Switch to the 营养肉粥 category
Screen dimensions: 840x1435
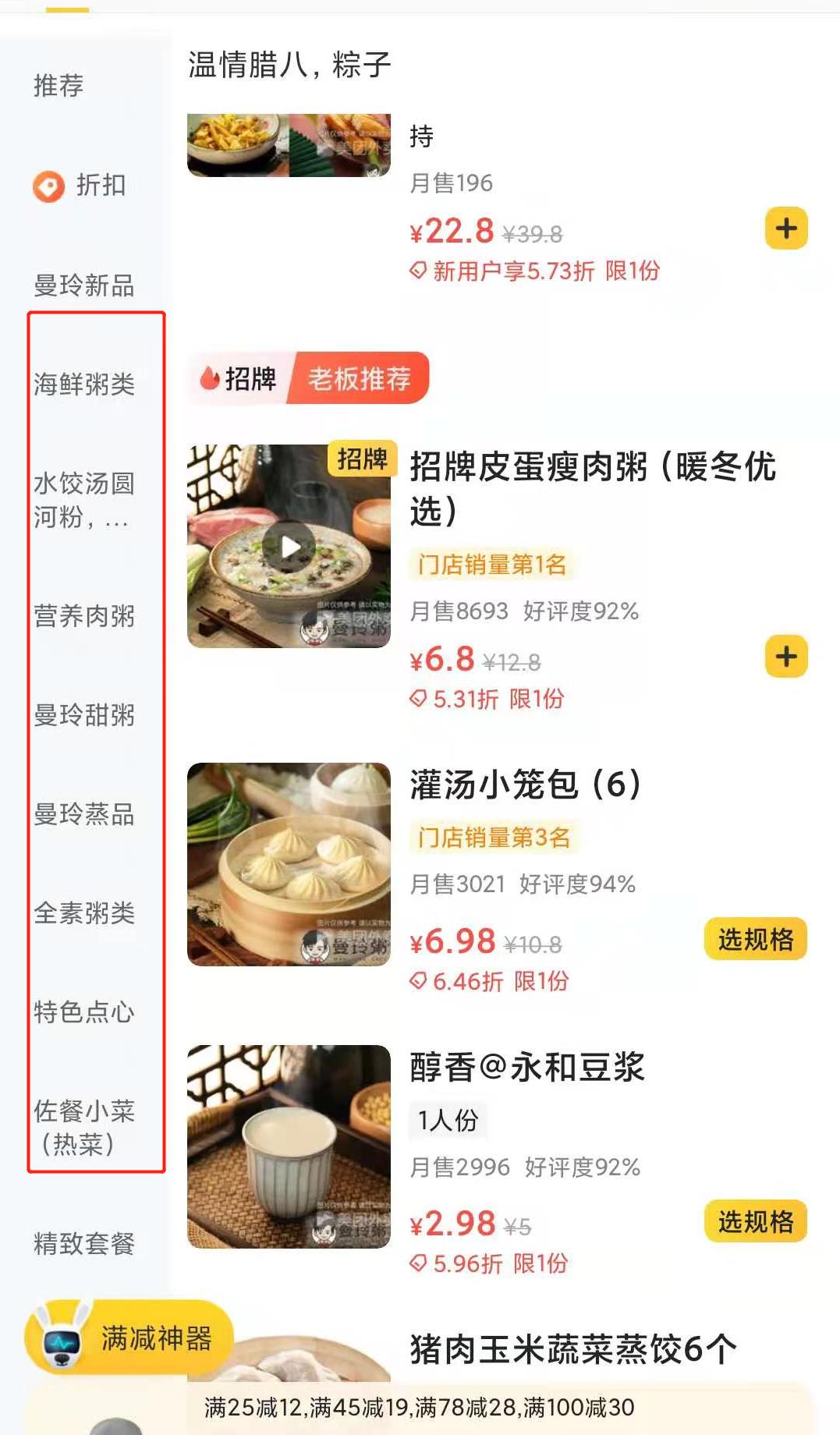pos(84,616)
